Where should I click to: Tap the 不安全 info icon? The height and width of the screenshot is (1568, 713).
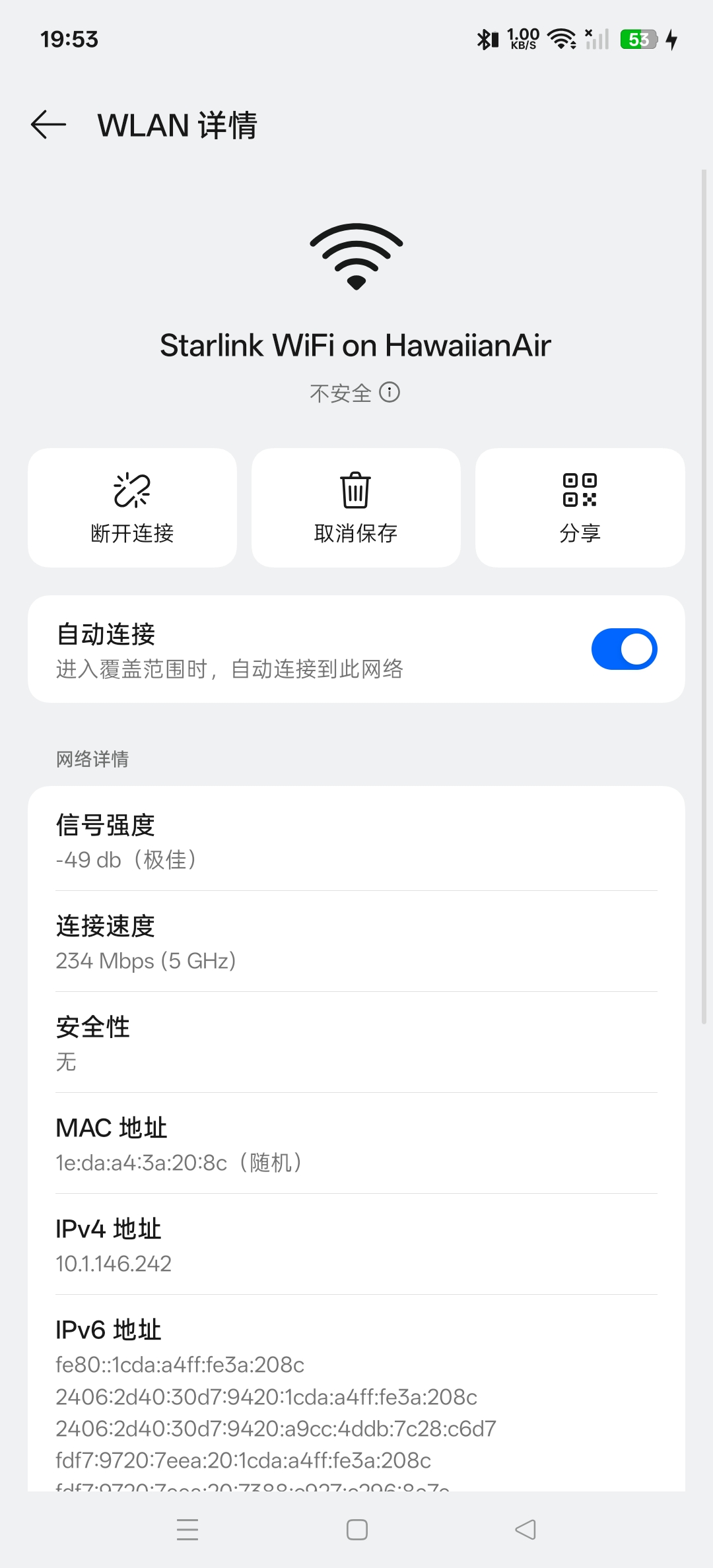390,393
